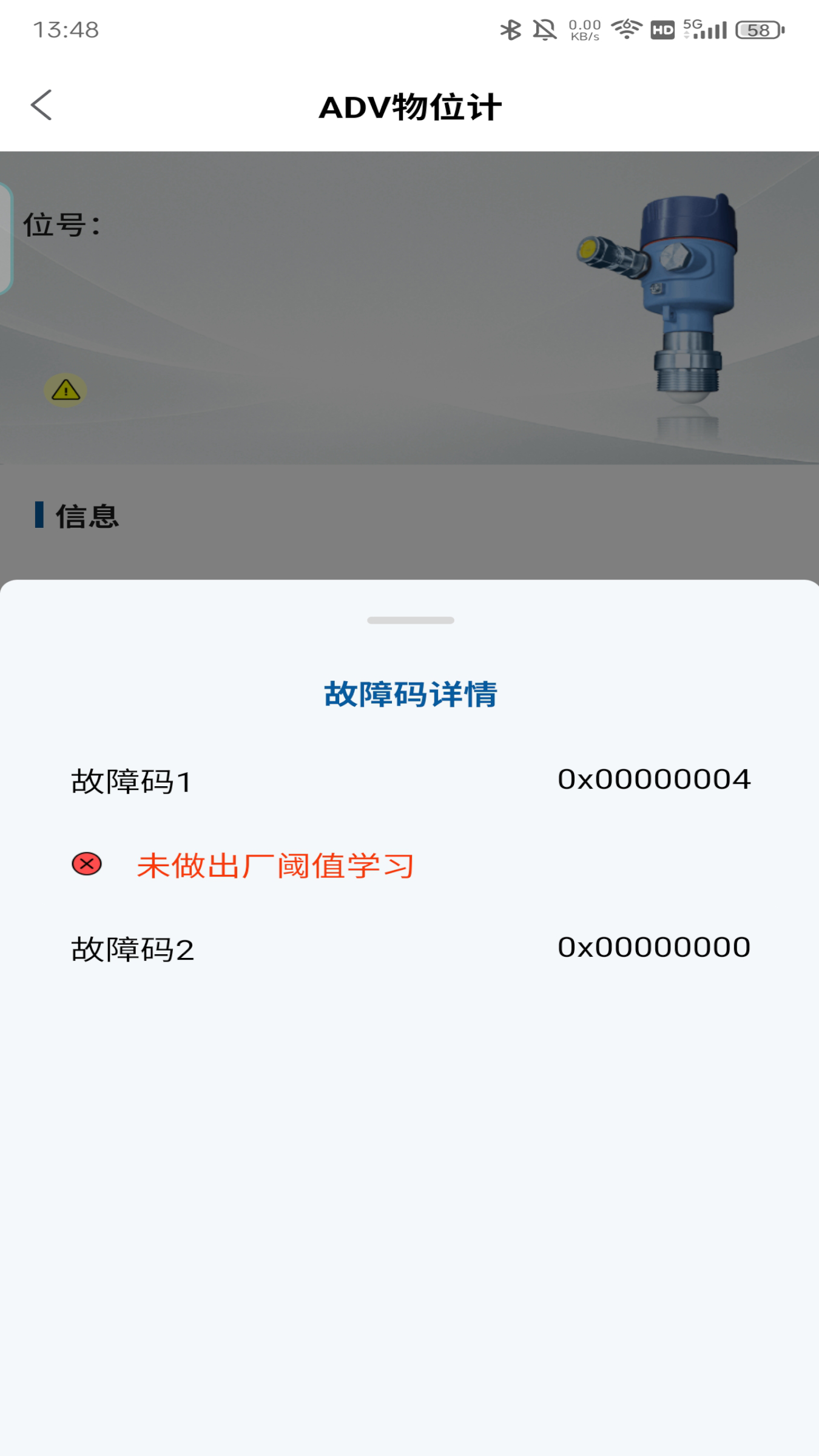Tap the battery indicator showing 58
The height and width of the screenshot is (1456, 819).
click(757, 29)
